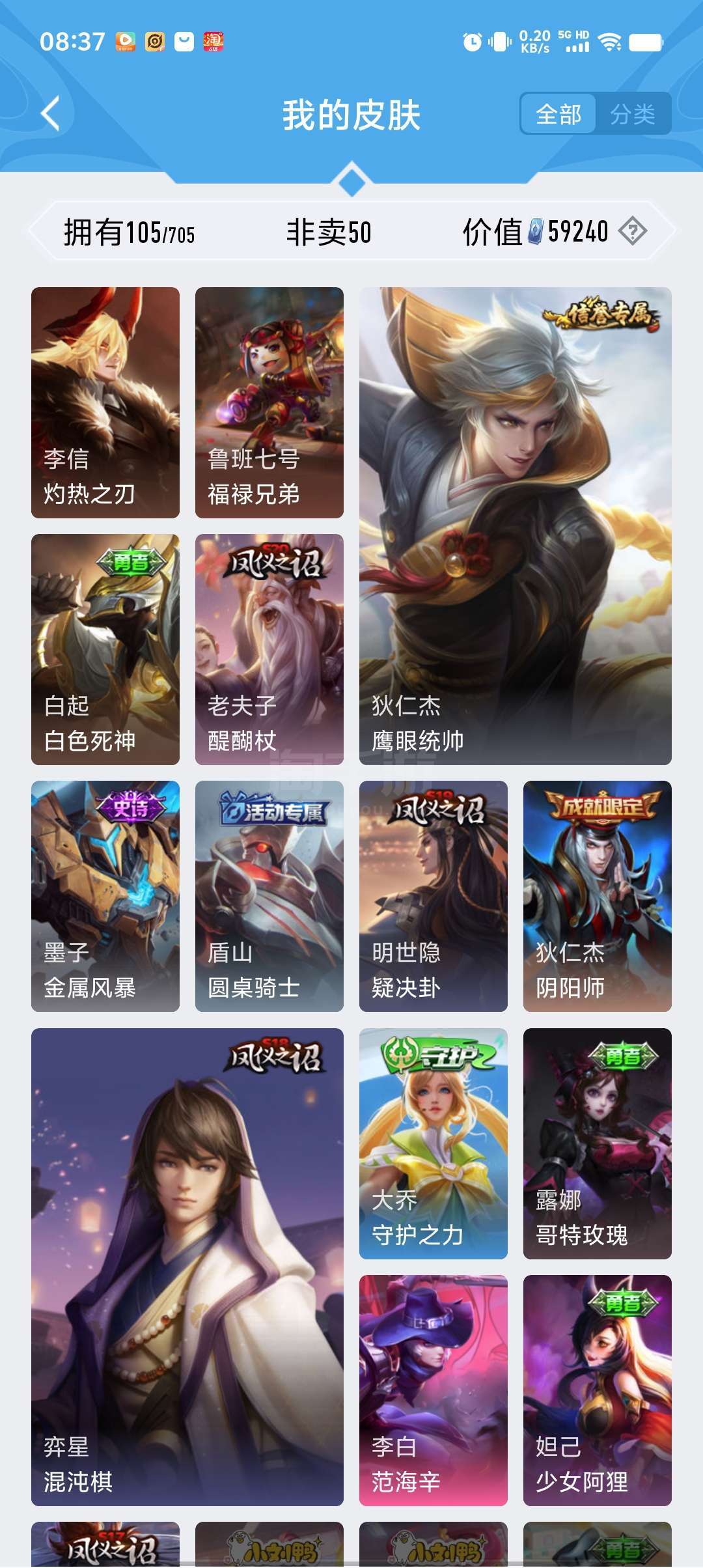Open the 李白 范海辛 skin
703x1568 pixels.
tap(434, 1390)
